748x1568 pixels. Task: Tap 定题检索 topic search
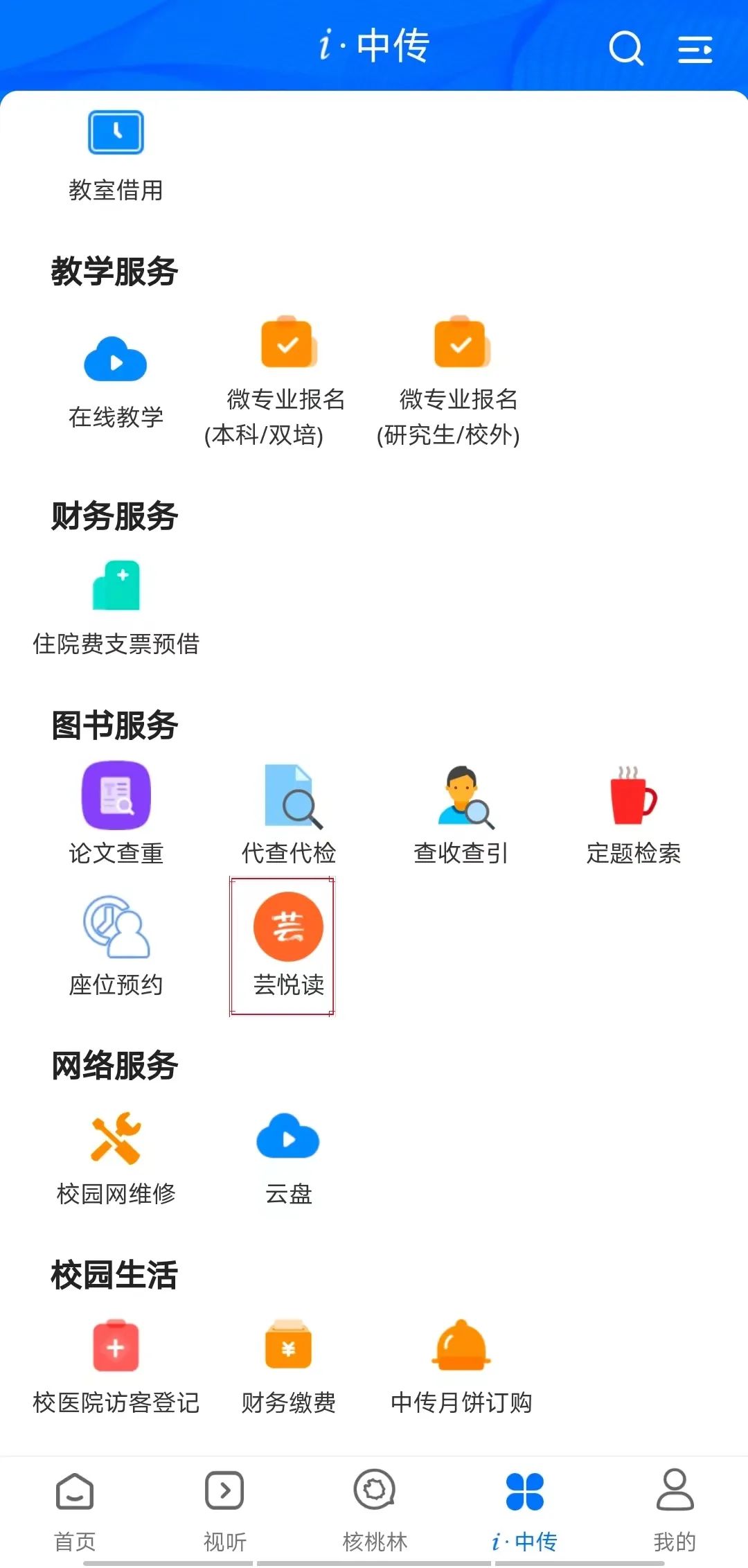point(634,814)
